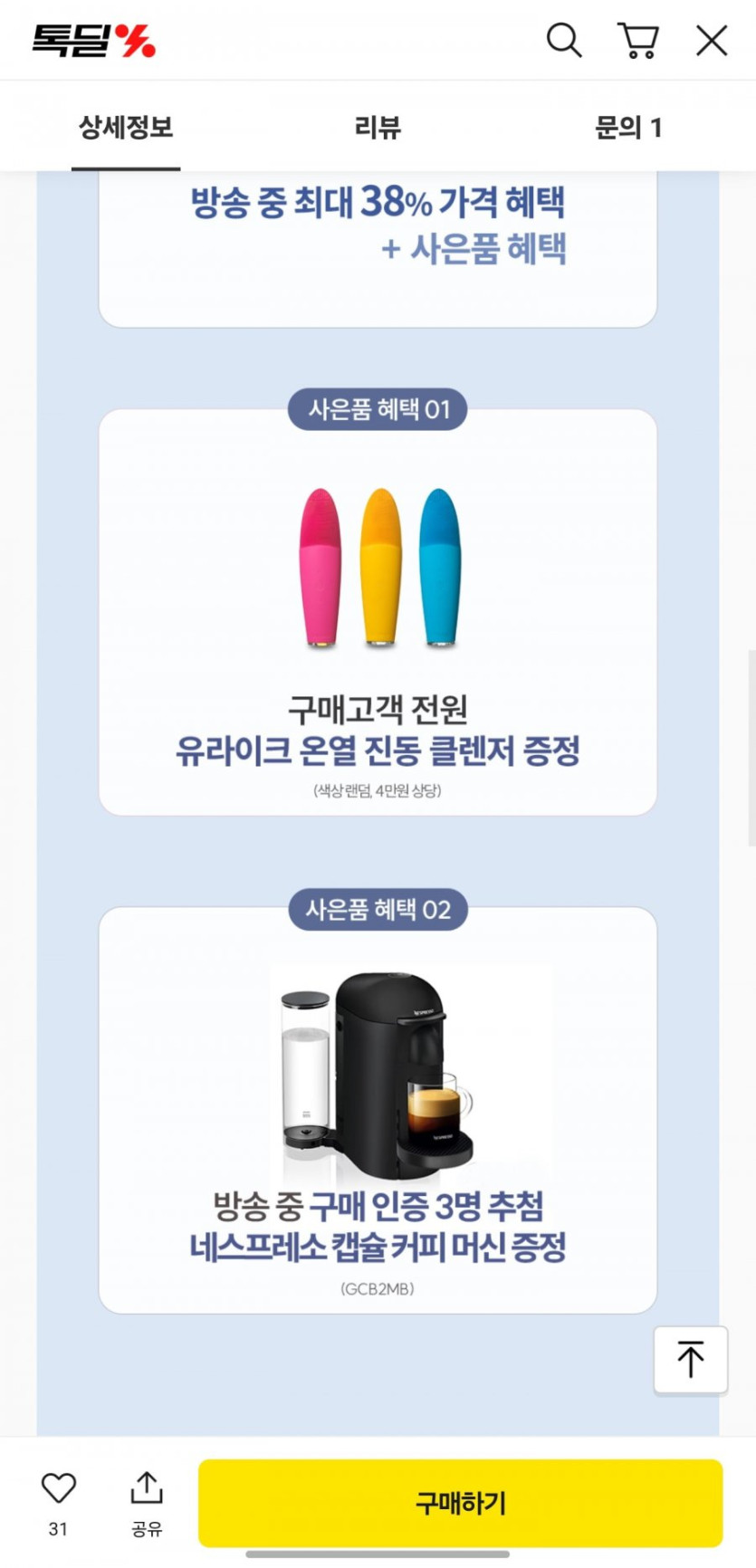Open the 문의 1 tab
This screenshot has height=1568, width=756.
coord(627,128)
